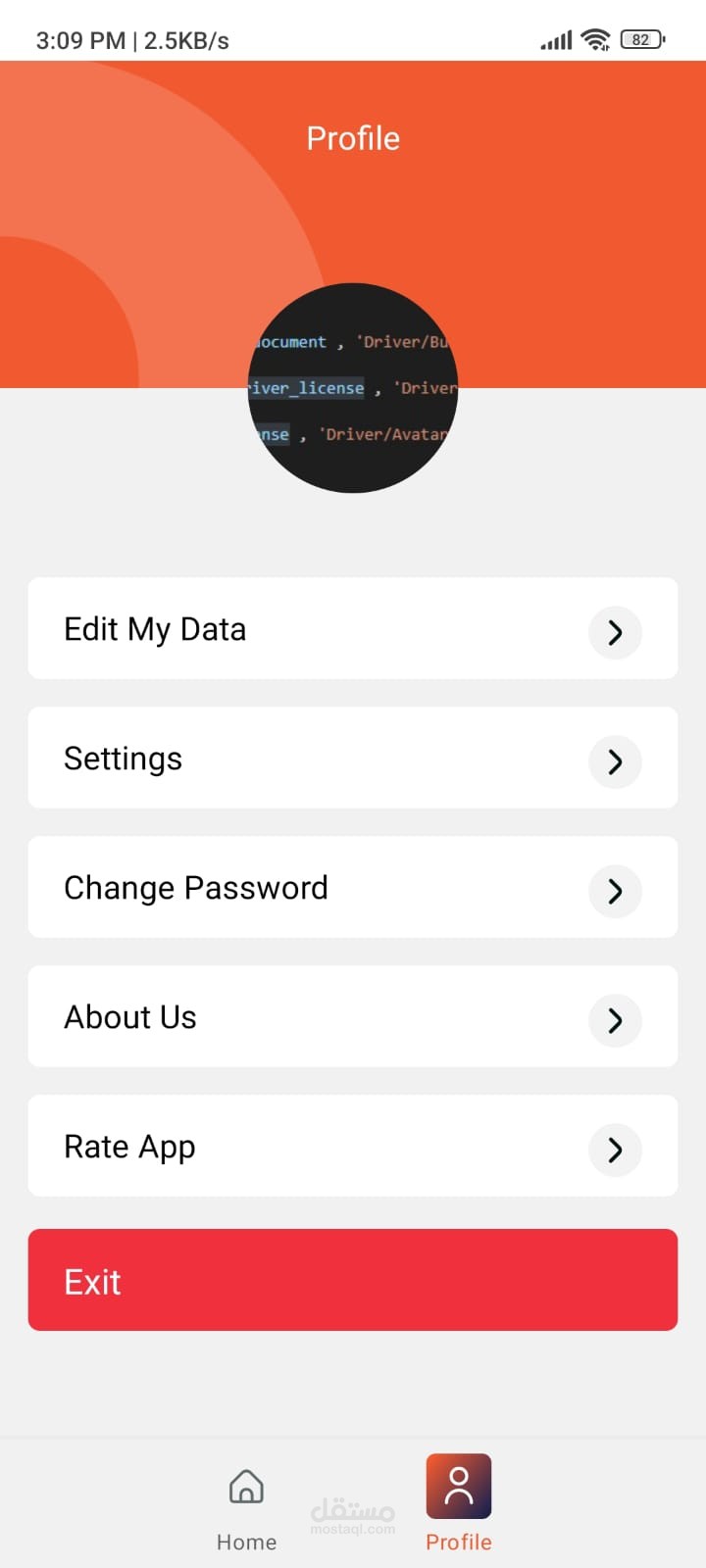
Task: Open the Edit My Data row
Action: 352,628
